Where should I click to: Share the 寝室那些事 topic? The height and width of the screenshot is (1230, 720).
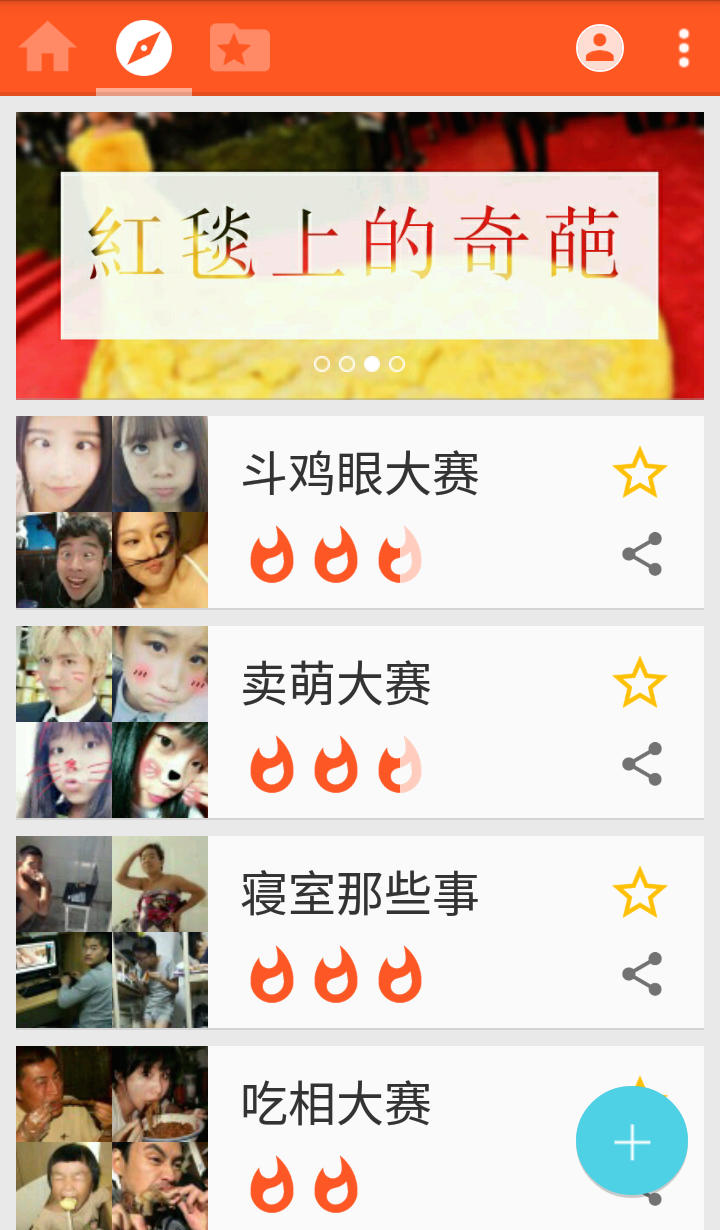click(x=642, y=974)
